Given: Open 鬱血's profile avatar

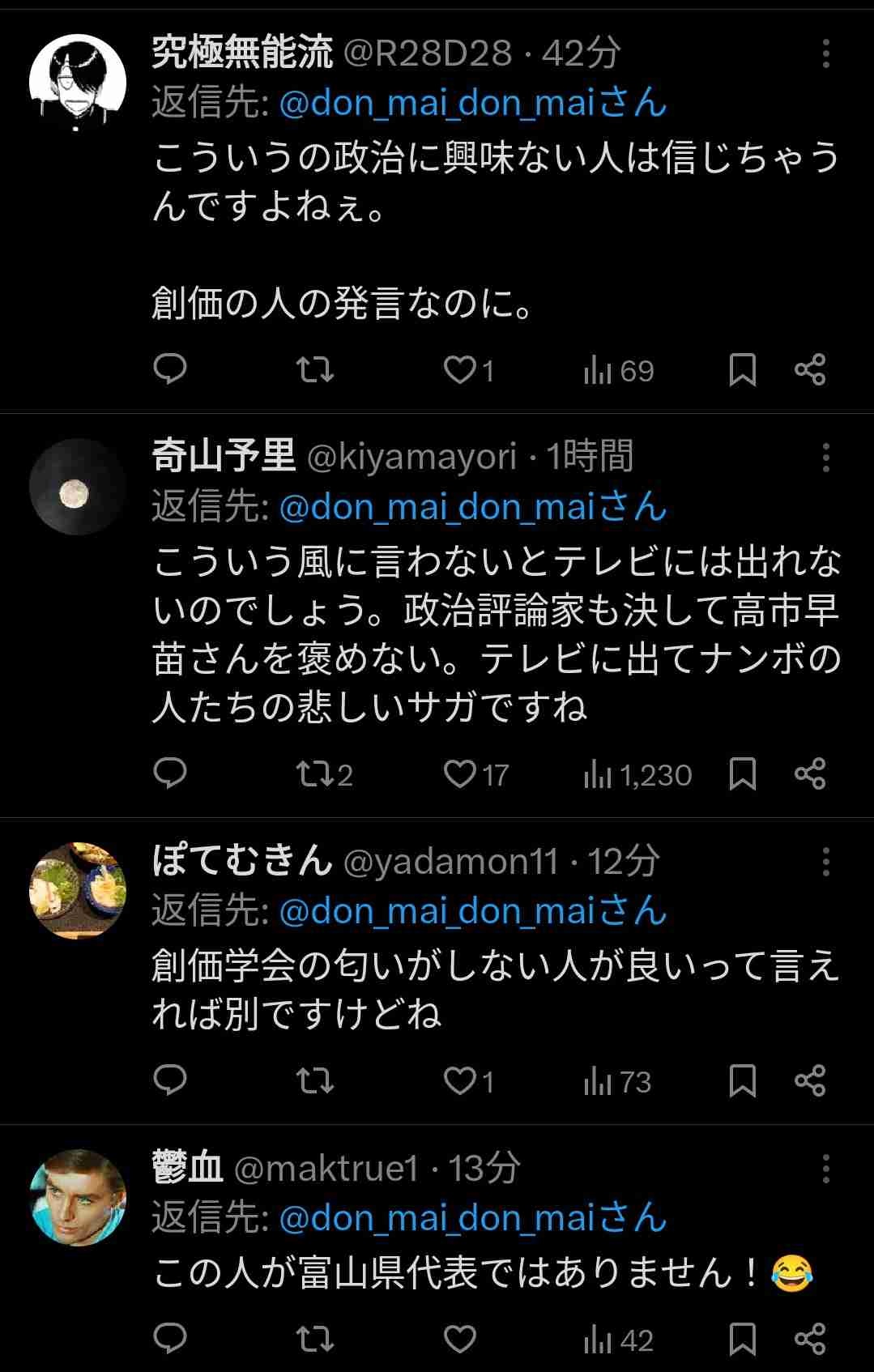Looking at the screenshot, I should (x=78, y=1197).
